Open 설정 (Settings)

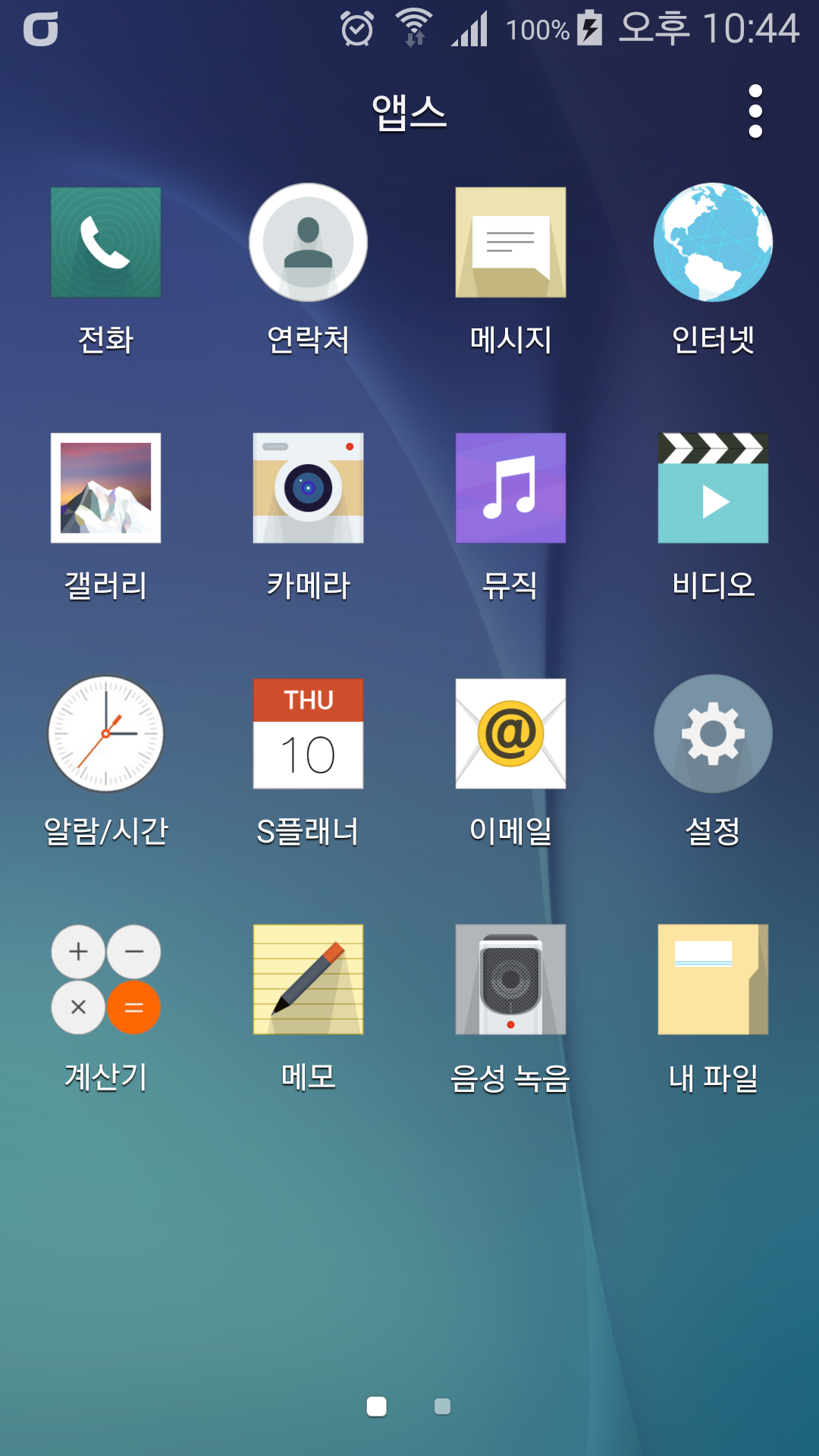pyautogui.click(x=713, y=734)
